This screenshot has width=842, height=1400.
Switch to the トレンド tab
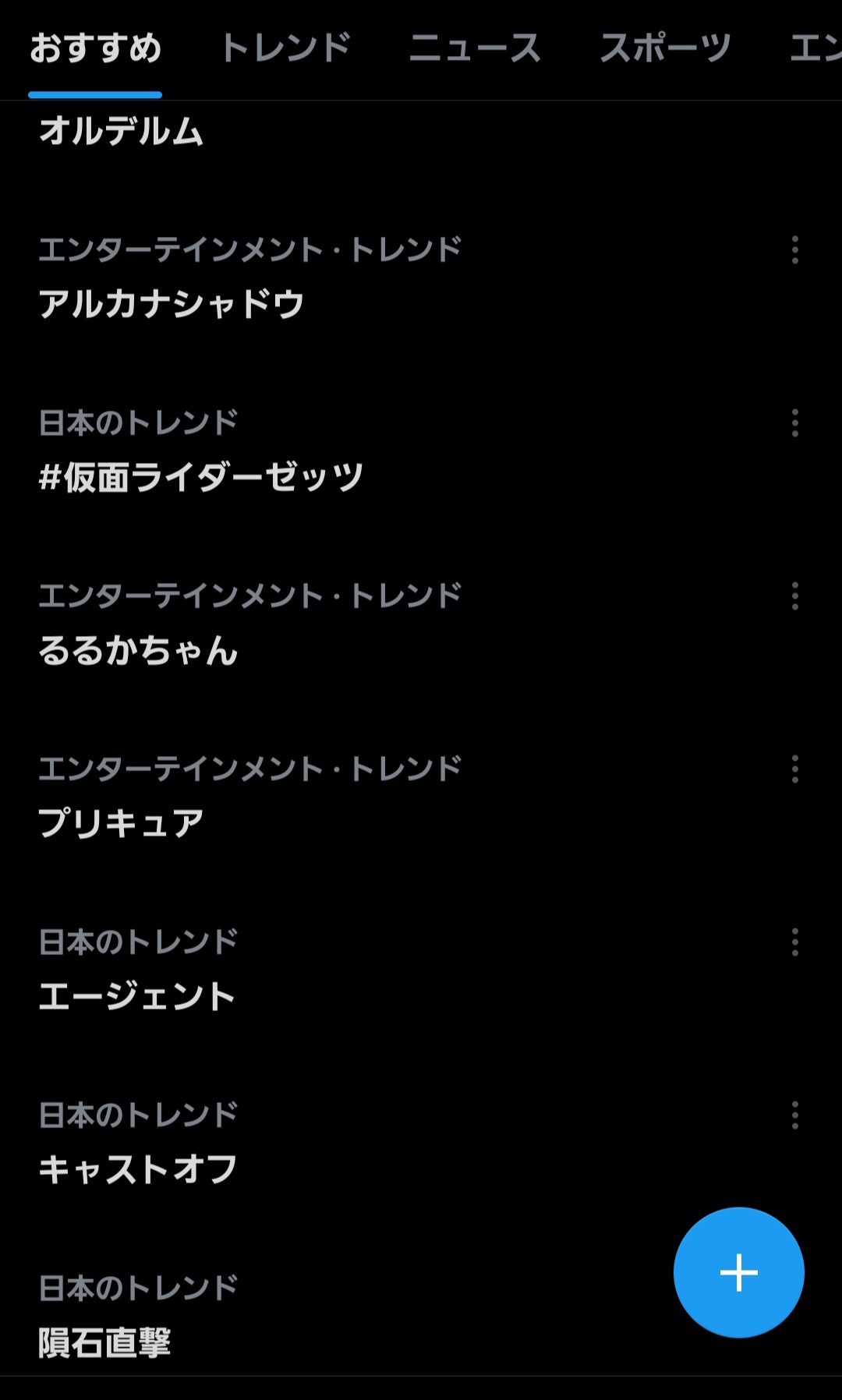285,48
